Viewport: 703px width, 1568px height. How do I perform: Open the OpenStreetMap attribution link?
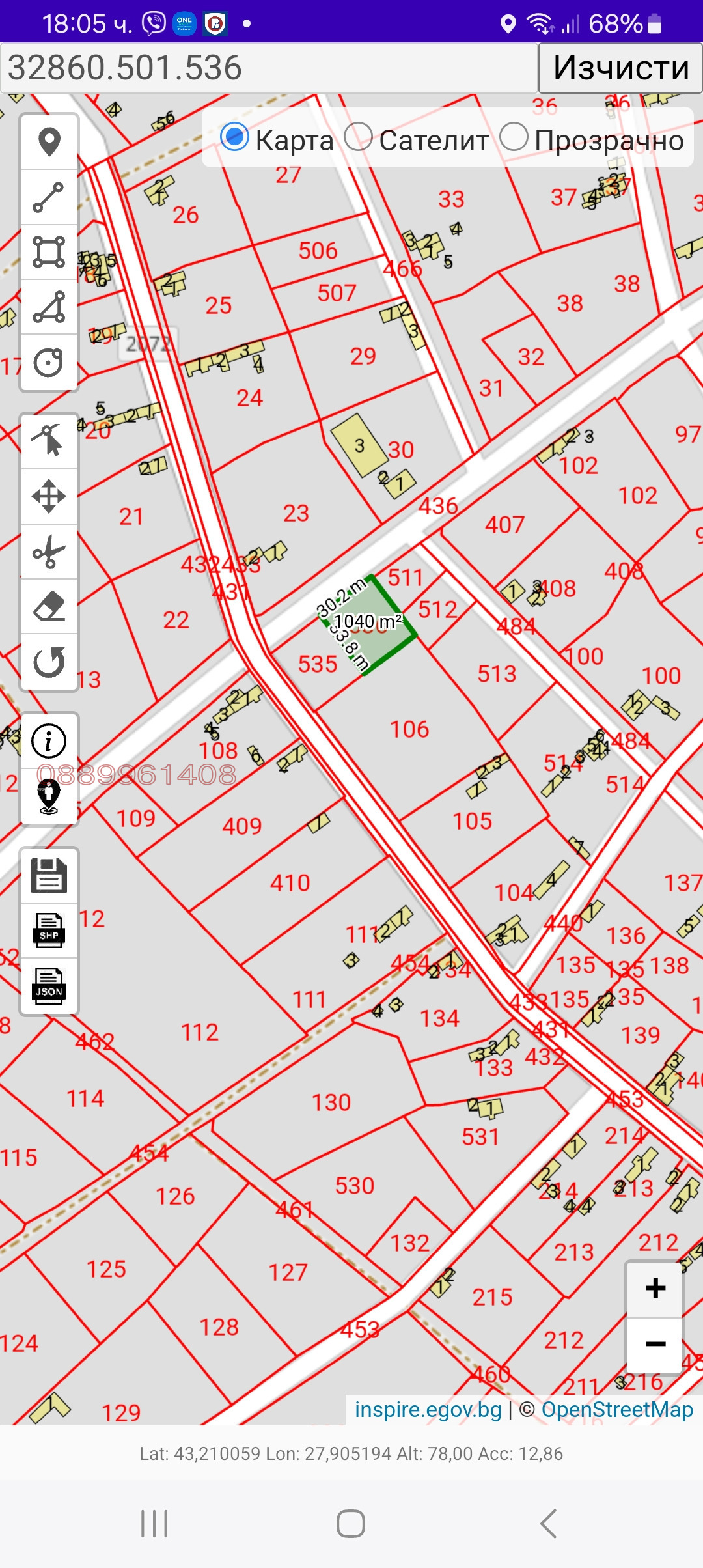[x=617, y=1409]
